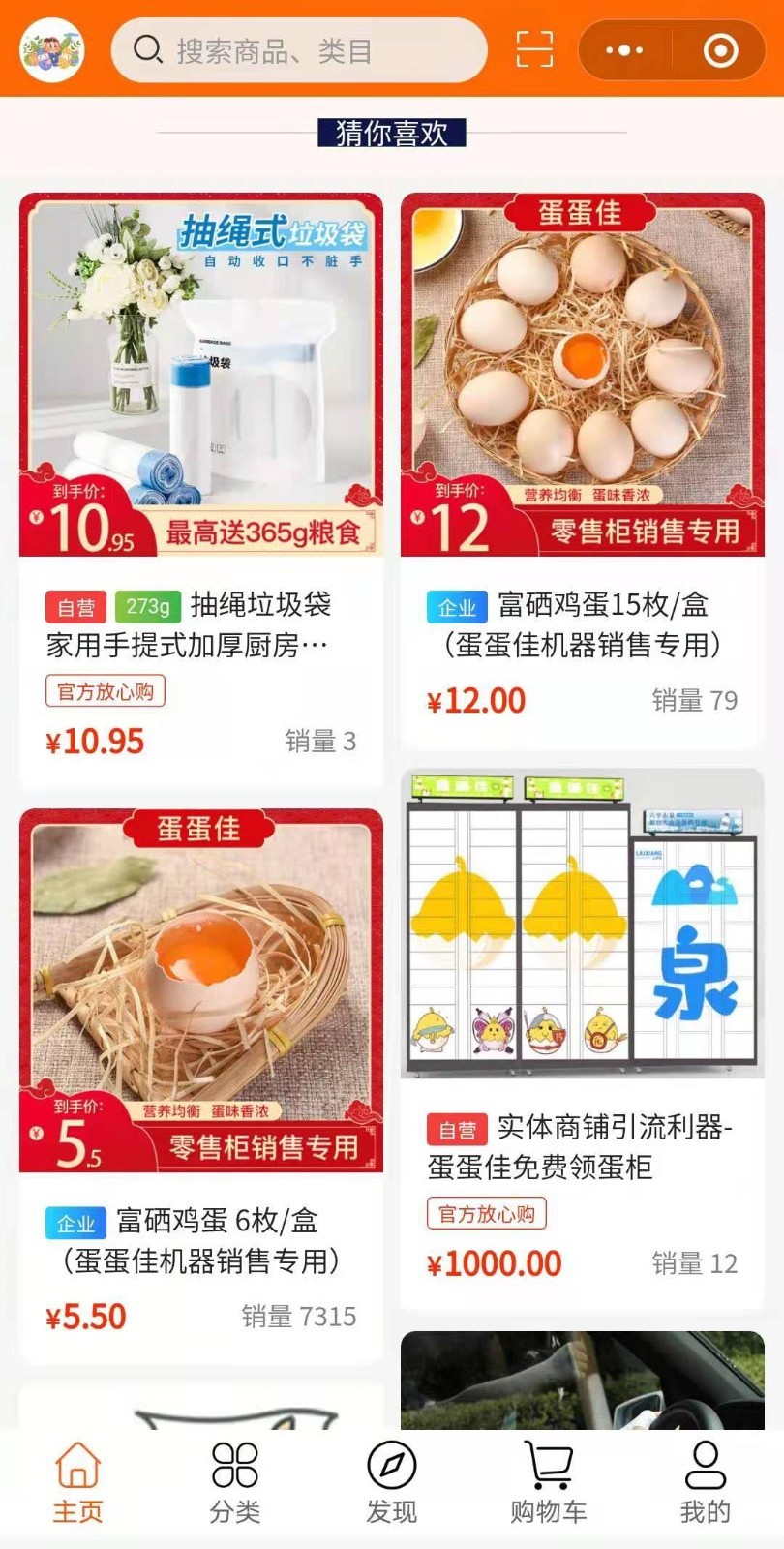
Task: Open the 购物车 tab
Action: pos(549,1482)
